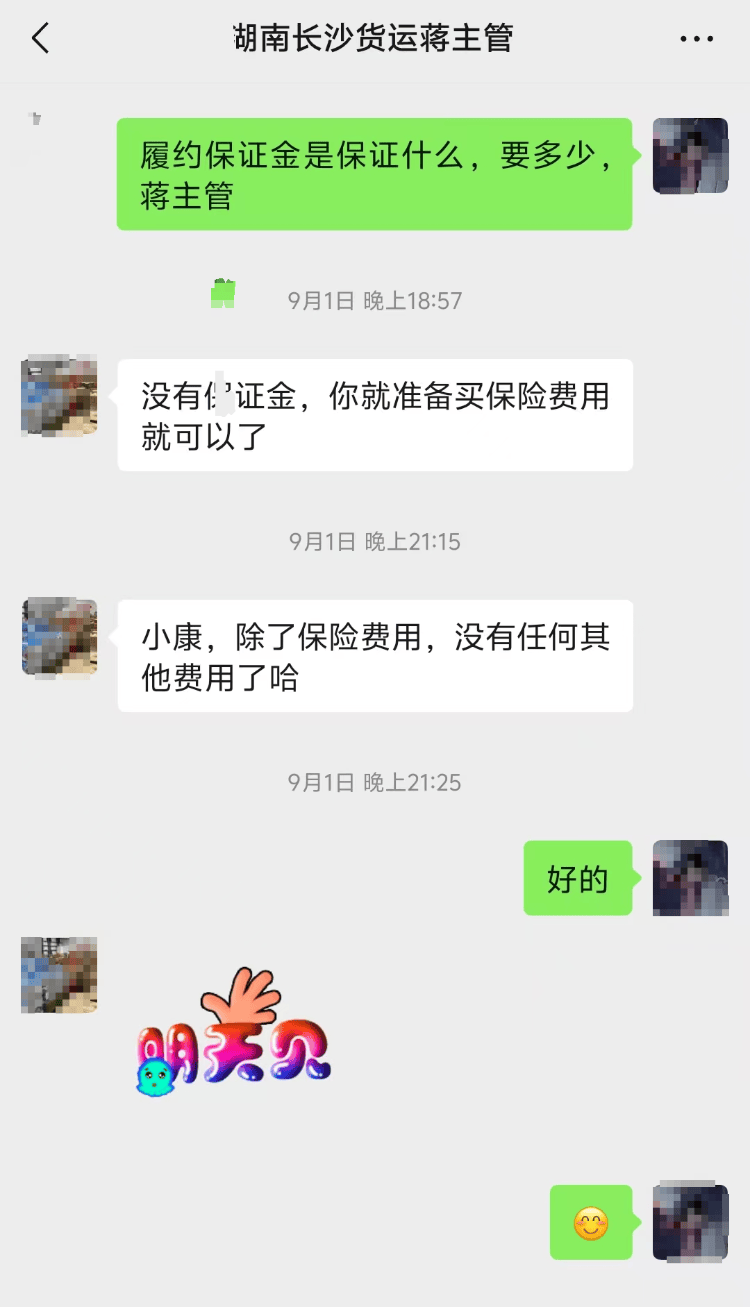Tap the small green sticker above the 18:57 timestamp
The height and width of the screenshot is (1307, 750).
coord(222,292)
